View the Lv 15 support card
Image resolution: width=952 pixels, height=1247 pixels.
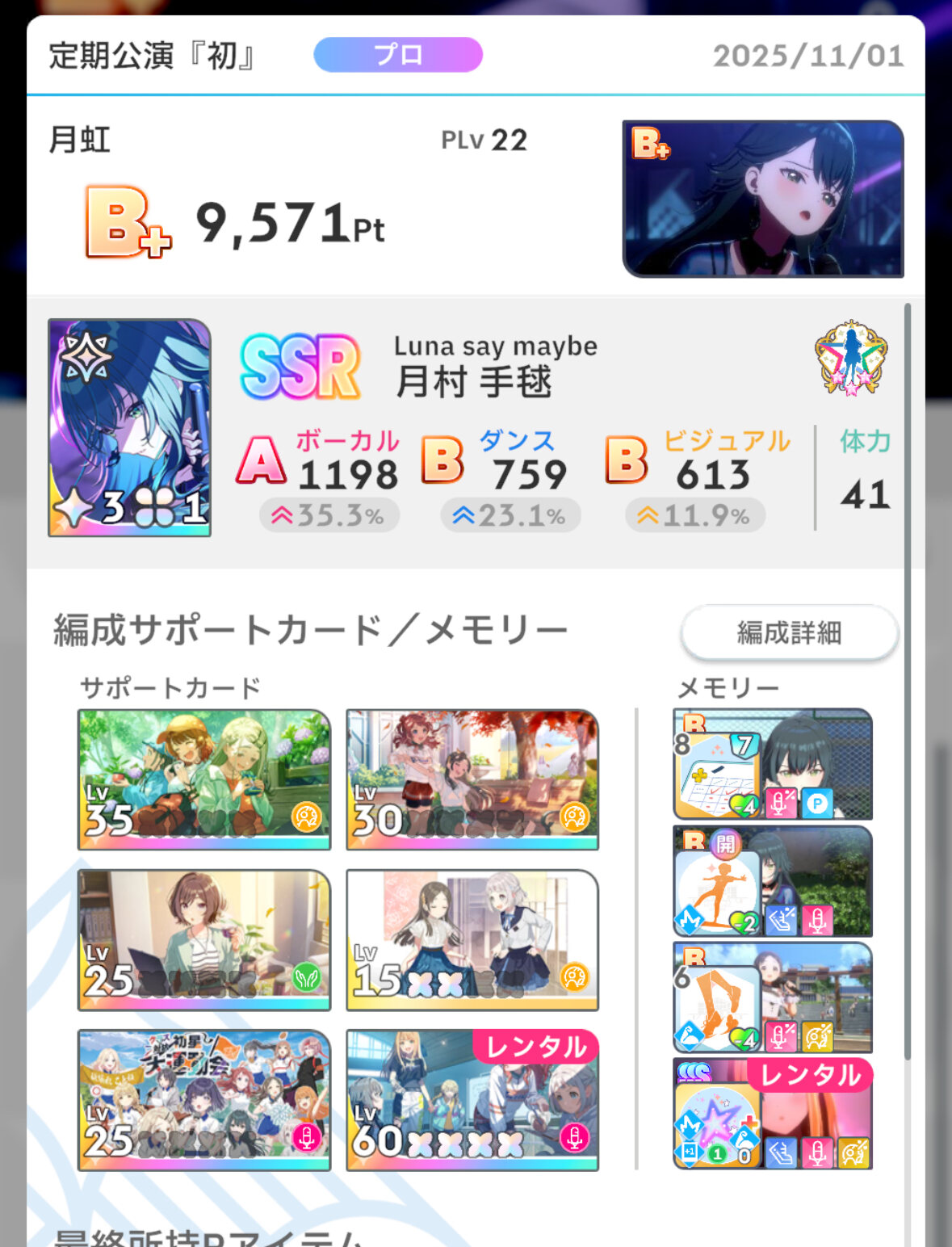tap(472, 940)
